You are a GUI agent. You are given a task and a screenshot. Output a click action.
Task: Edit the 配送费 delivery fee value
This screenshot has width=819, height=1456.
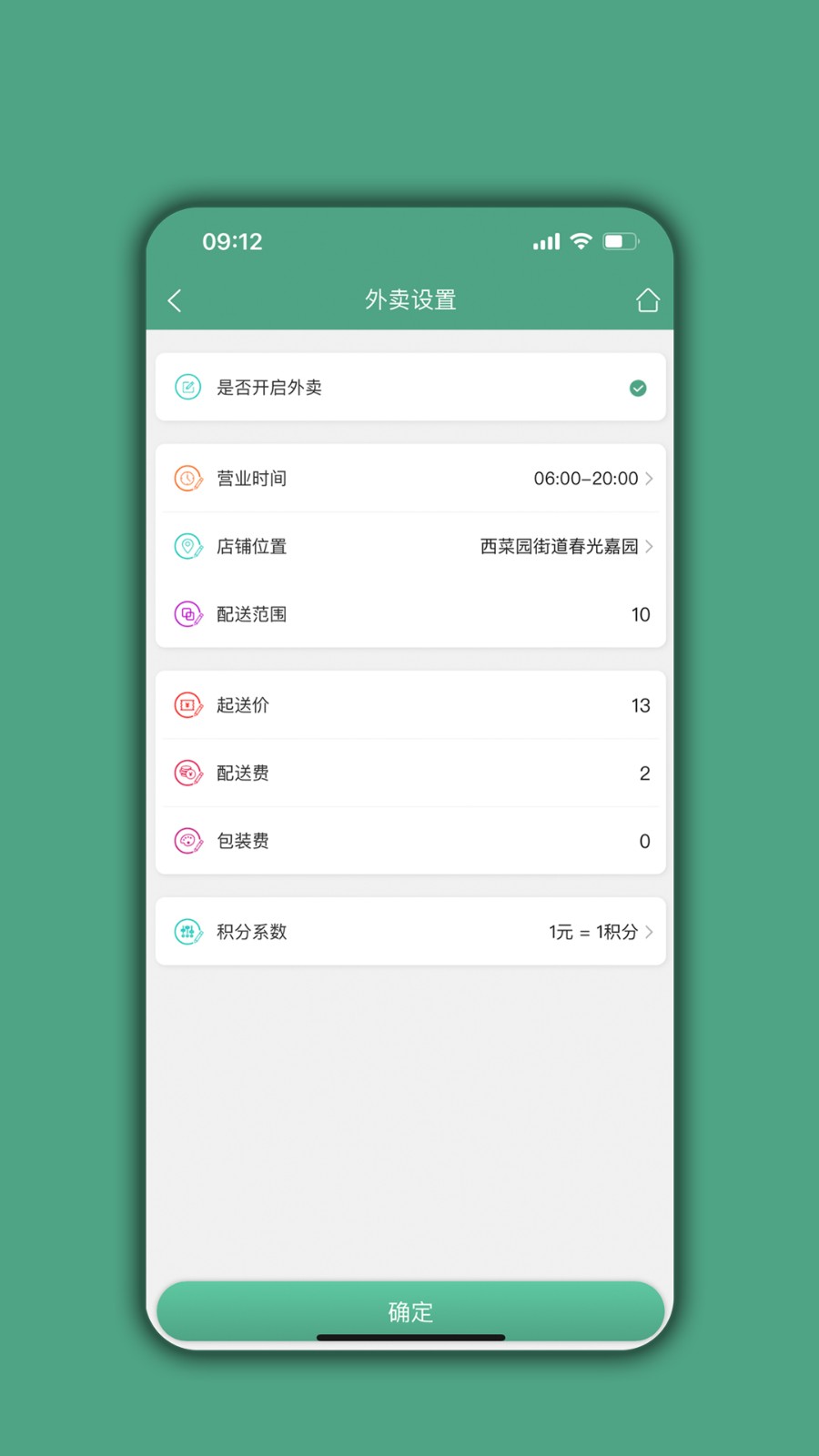[643, 773]
